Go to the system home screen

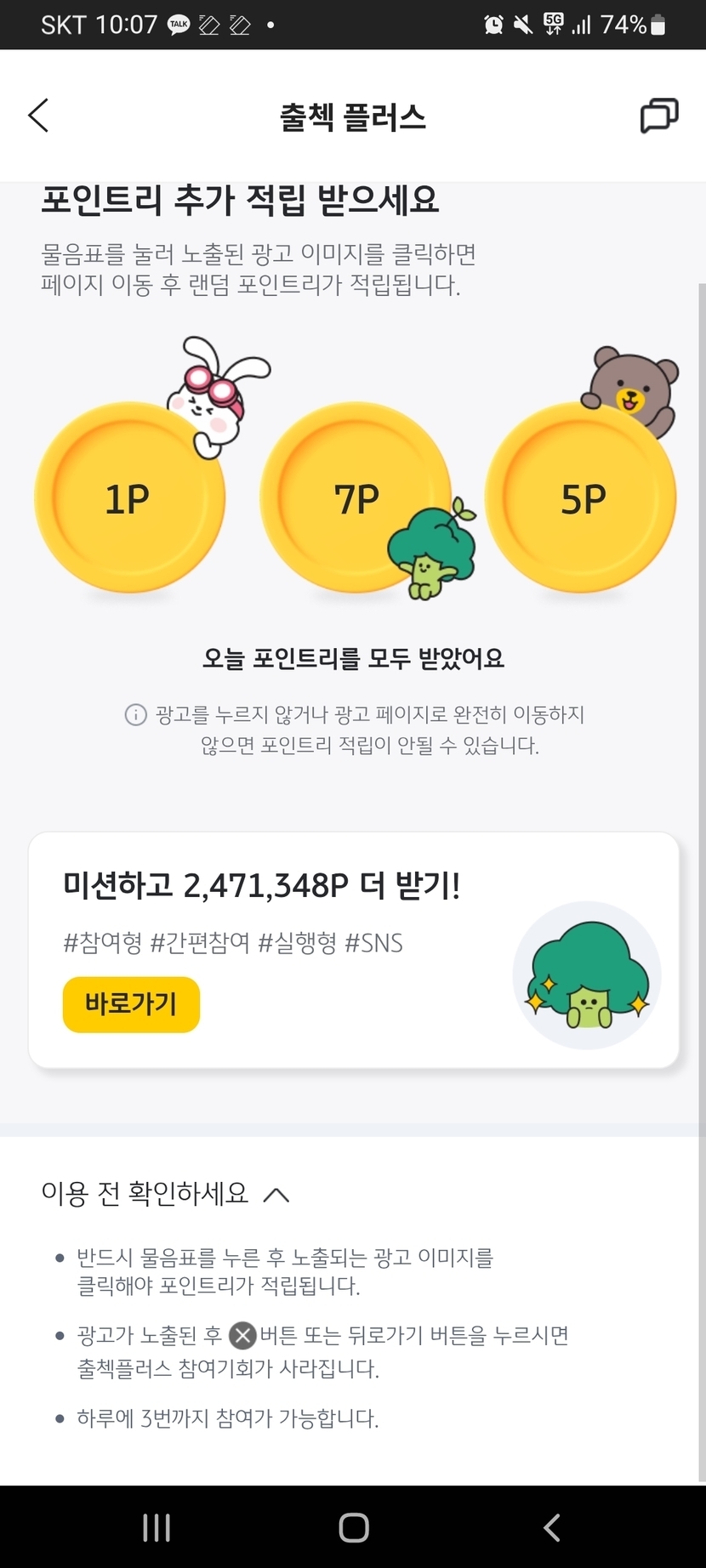[x=353, y=1527]
